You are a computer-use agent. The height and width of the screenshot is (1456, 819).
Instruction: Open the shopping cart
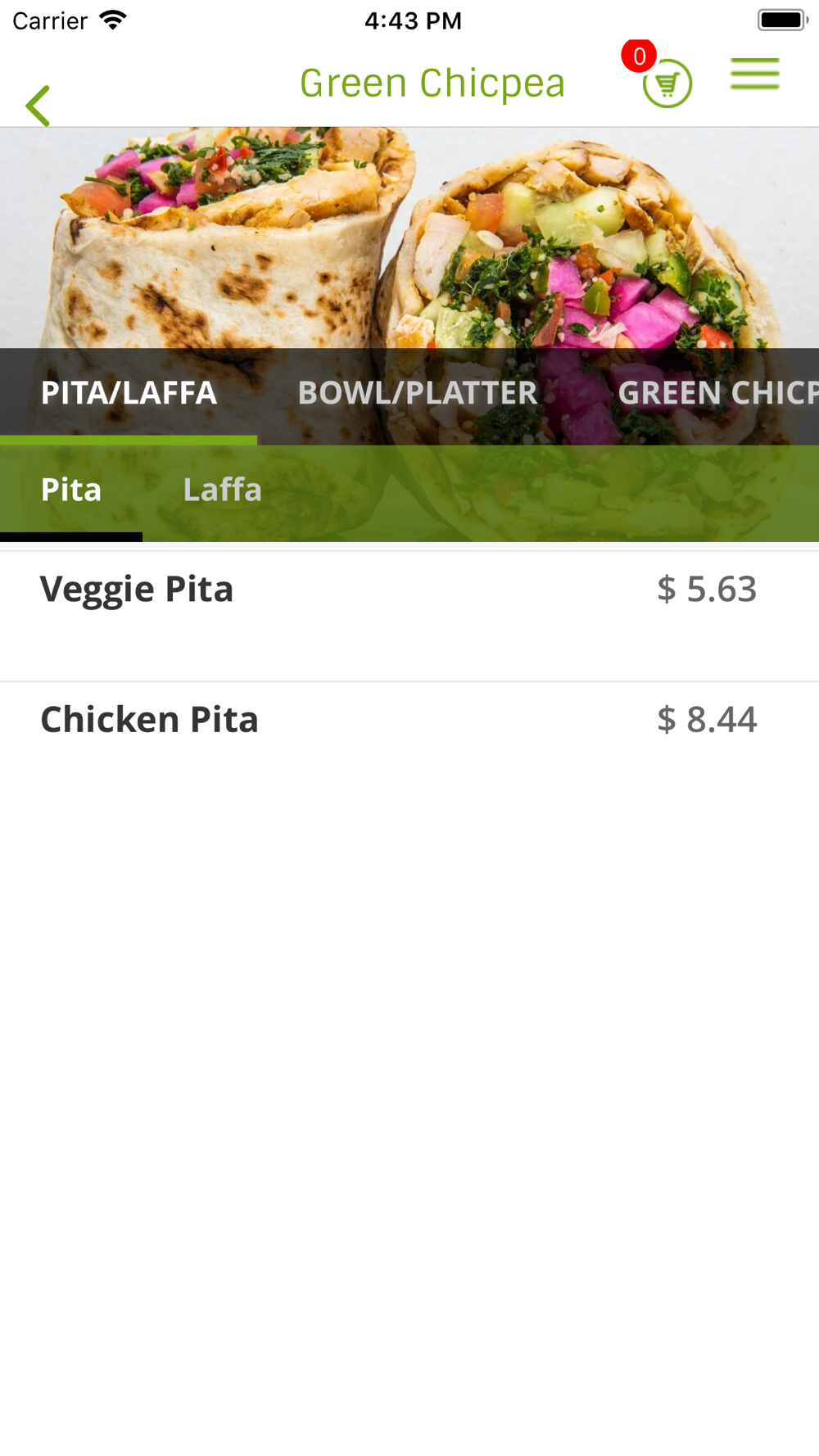667,84
